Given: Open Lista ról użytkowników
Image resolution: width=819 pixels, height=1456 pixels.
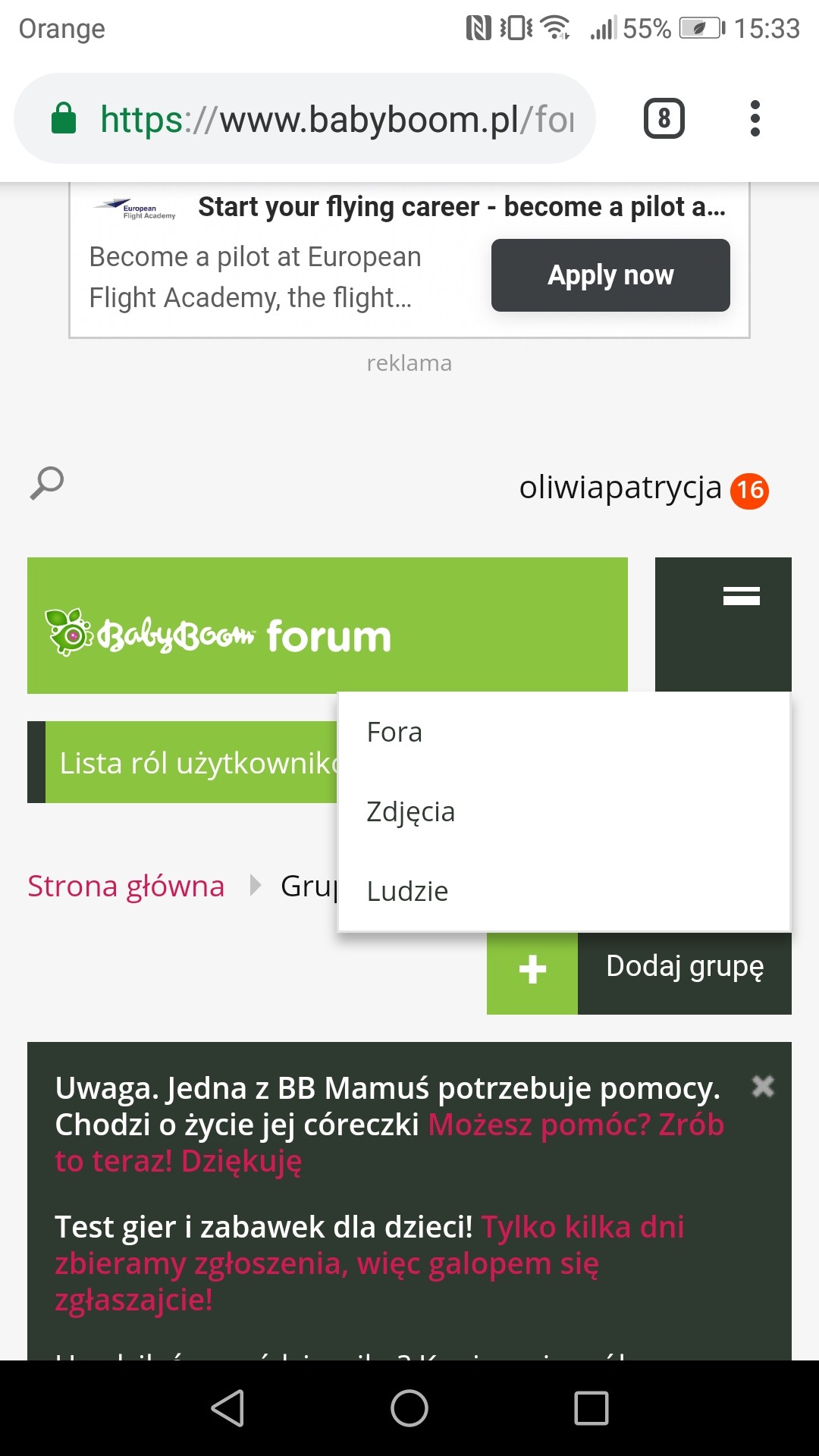Looking at the screenshot, I should coord(190,763).
